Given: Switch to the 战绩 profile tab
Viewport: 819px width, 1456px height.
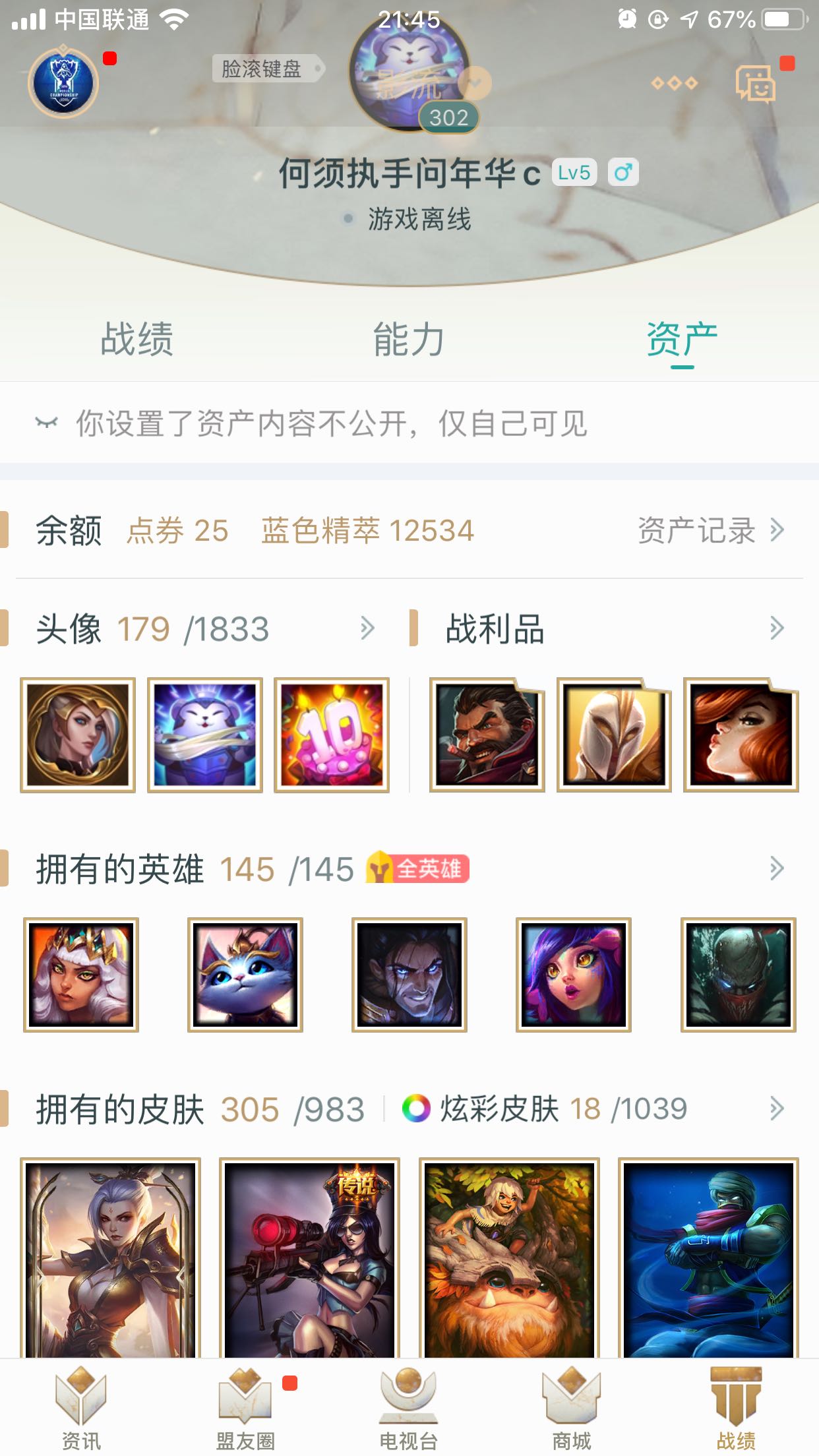Looking at the screenshot, I should [x=136, y=339].
